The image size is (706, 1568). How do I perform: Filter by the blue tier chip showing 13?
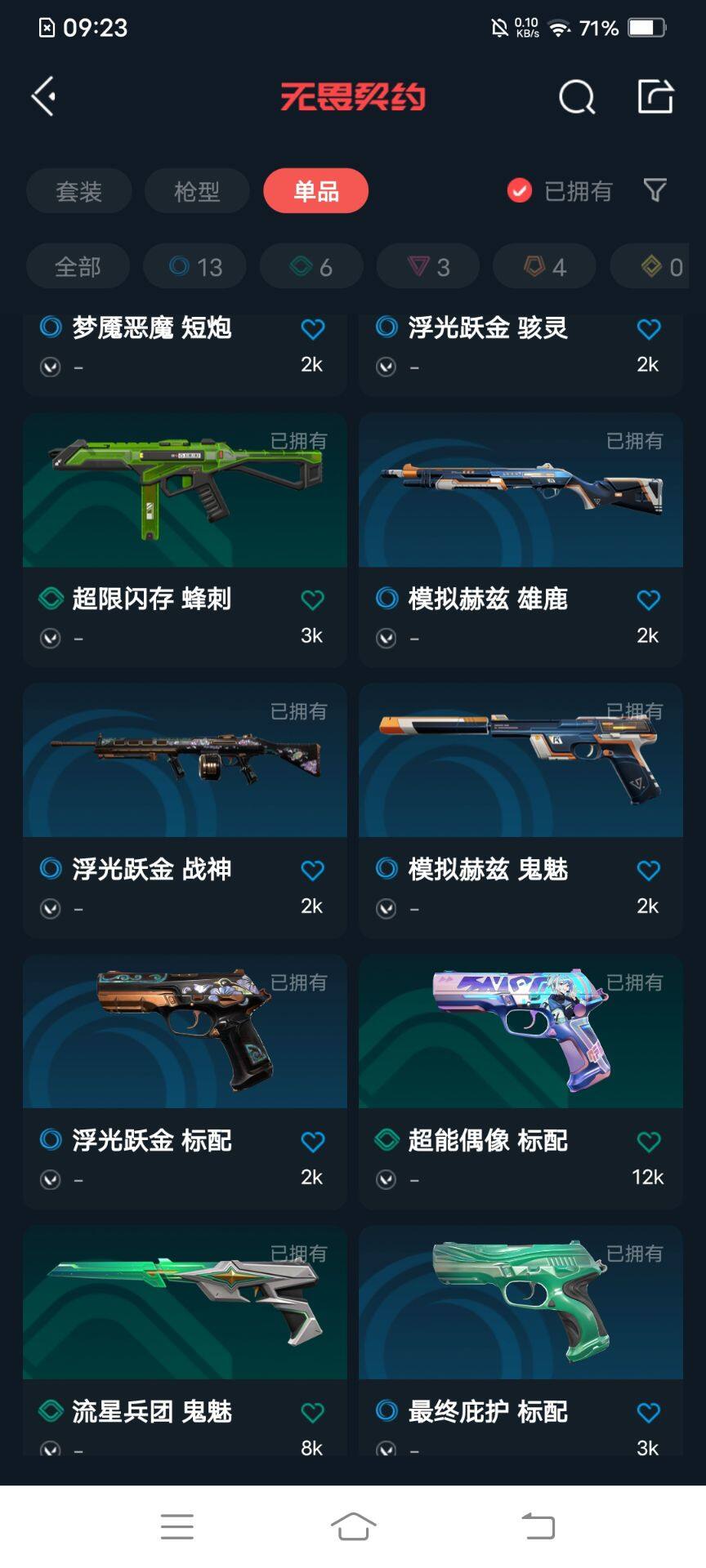click(194, 267)
